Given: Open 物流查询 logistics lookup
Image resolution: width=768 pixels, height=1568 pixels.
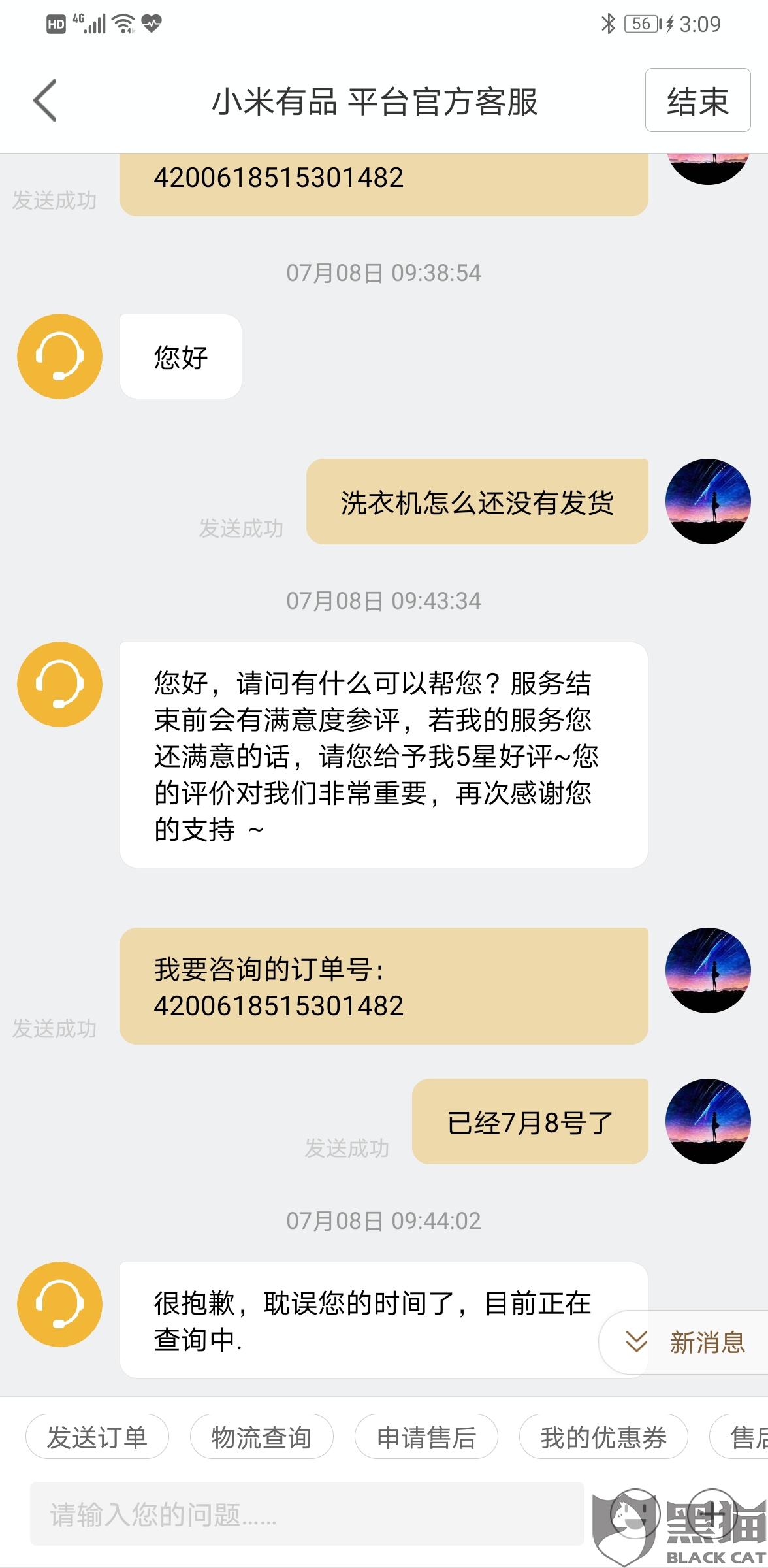Looking at the screenshot, I should tap(262, 1437).
